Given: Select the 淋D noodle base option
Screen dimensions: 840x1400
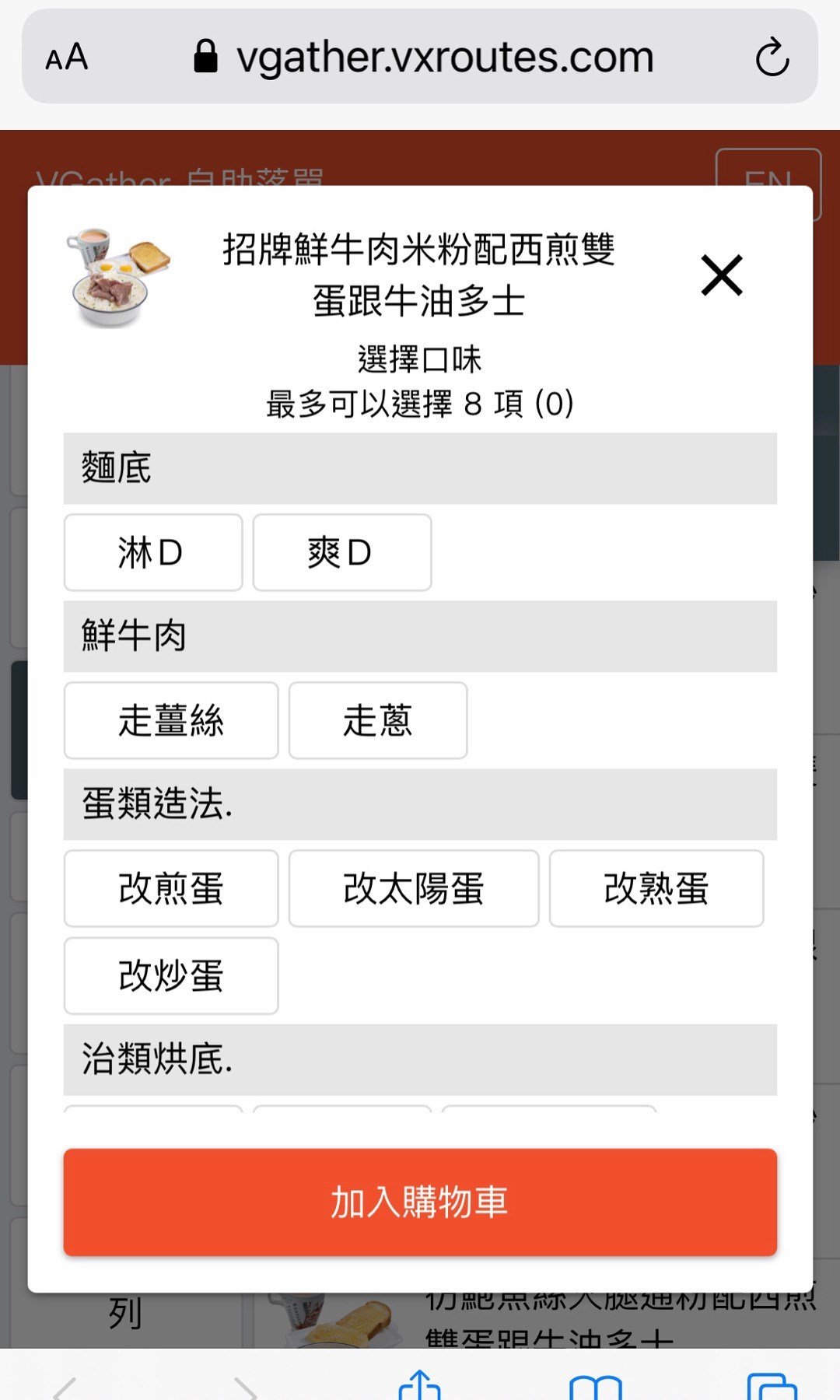Looking at the screenshot, I should click(x=153, y=552).
